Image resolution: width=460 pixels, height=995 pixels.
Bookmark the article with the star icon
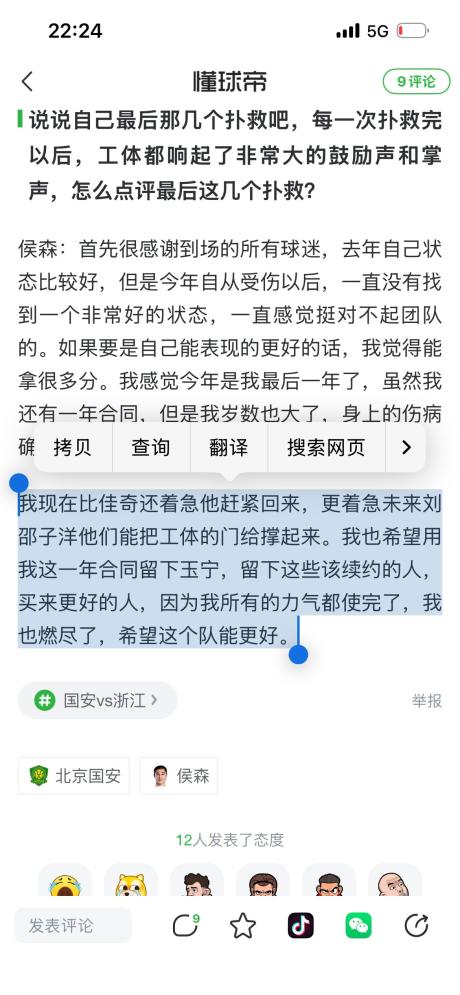pyautogui.click(x=243, y=926)
